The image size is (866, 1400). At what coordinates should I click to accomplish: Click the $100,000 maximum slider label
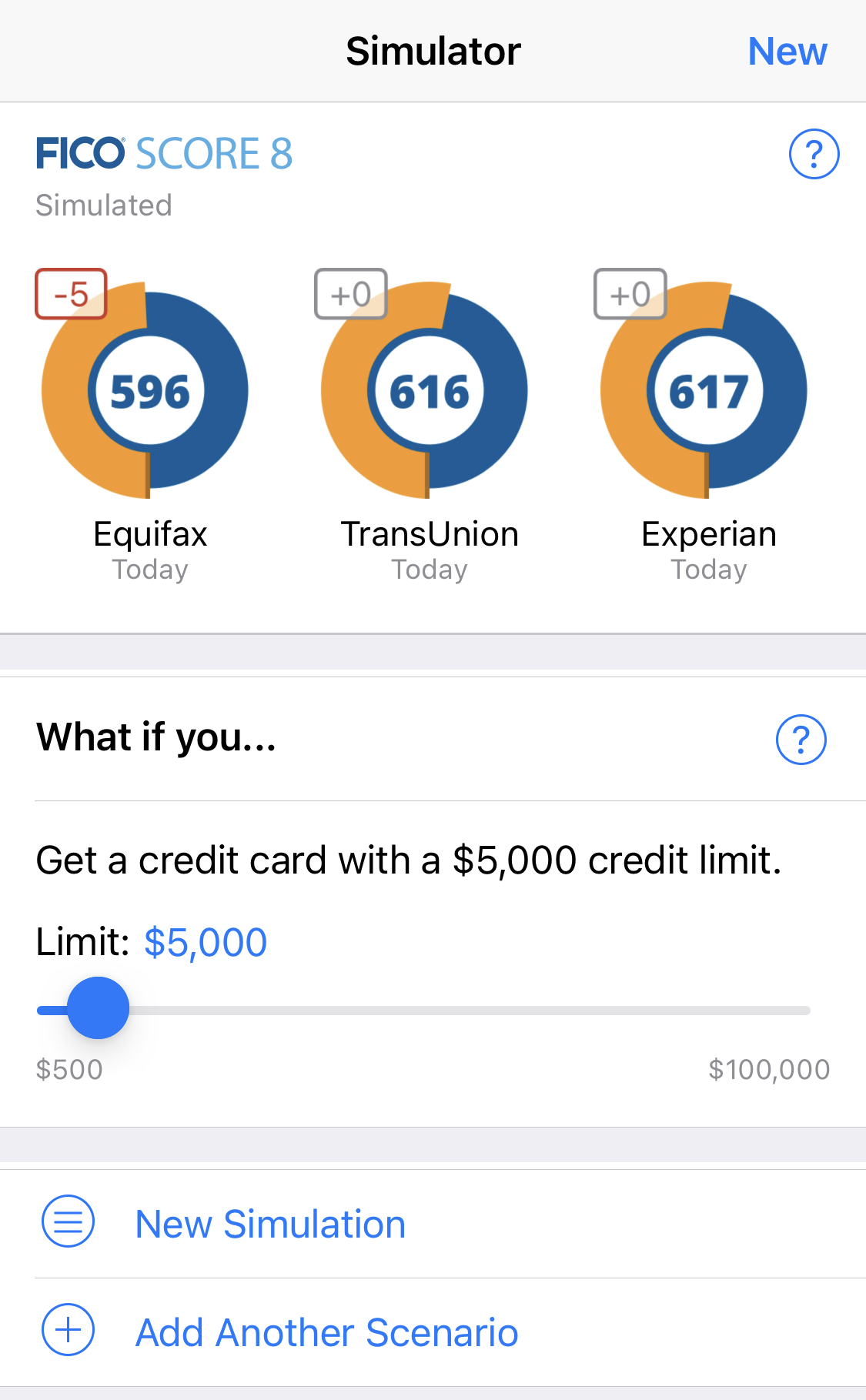pyautogui.click(x=767, y=1068)
